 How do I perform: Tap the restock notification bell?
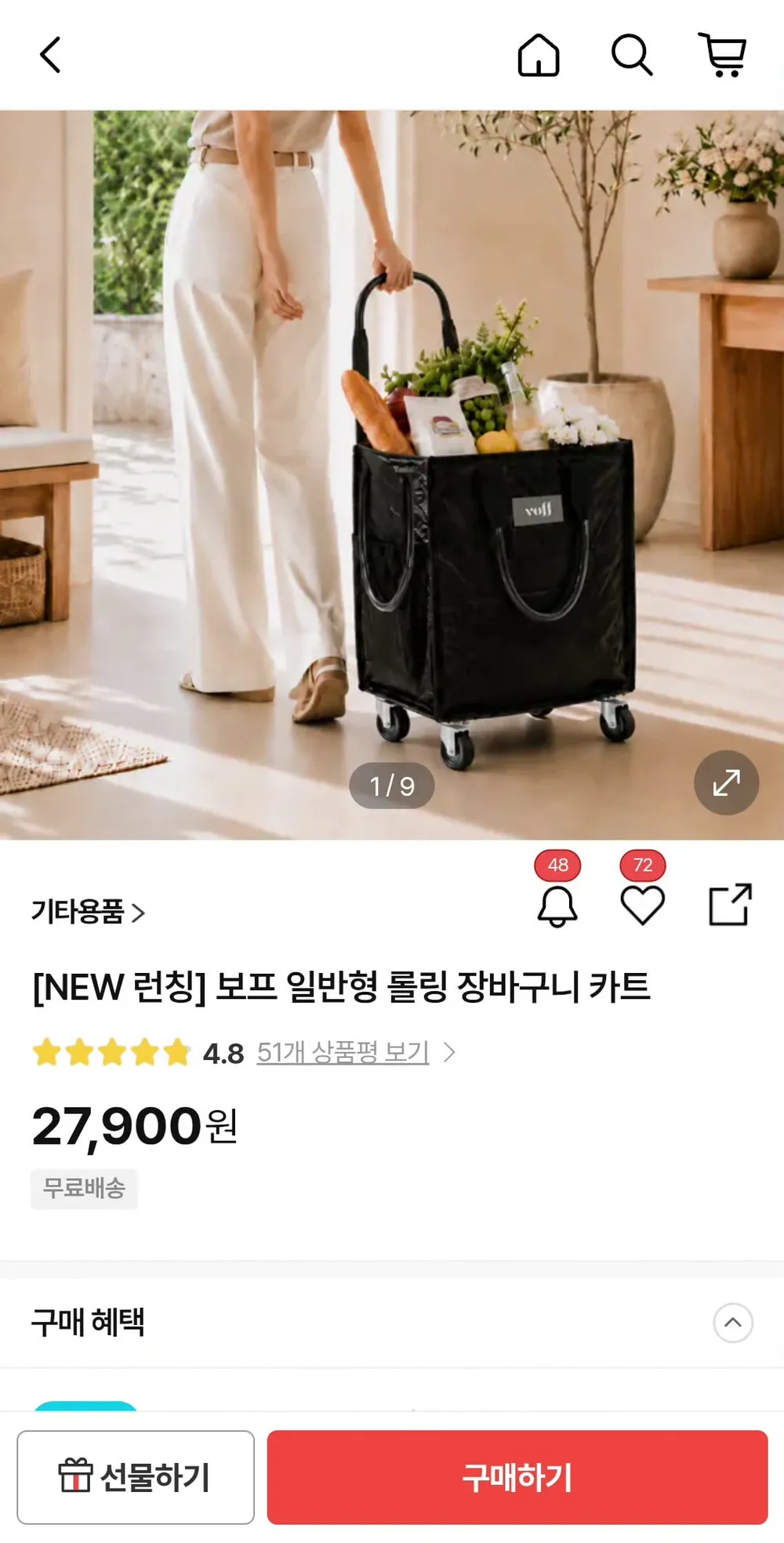(x=557, y=906)
